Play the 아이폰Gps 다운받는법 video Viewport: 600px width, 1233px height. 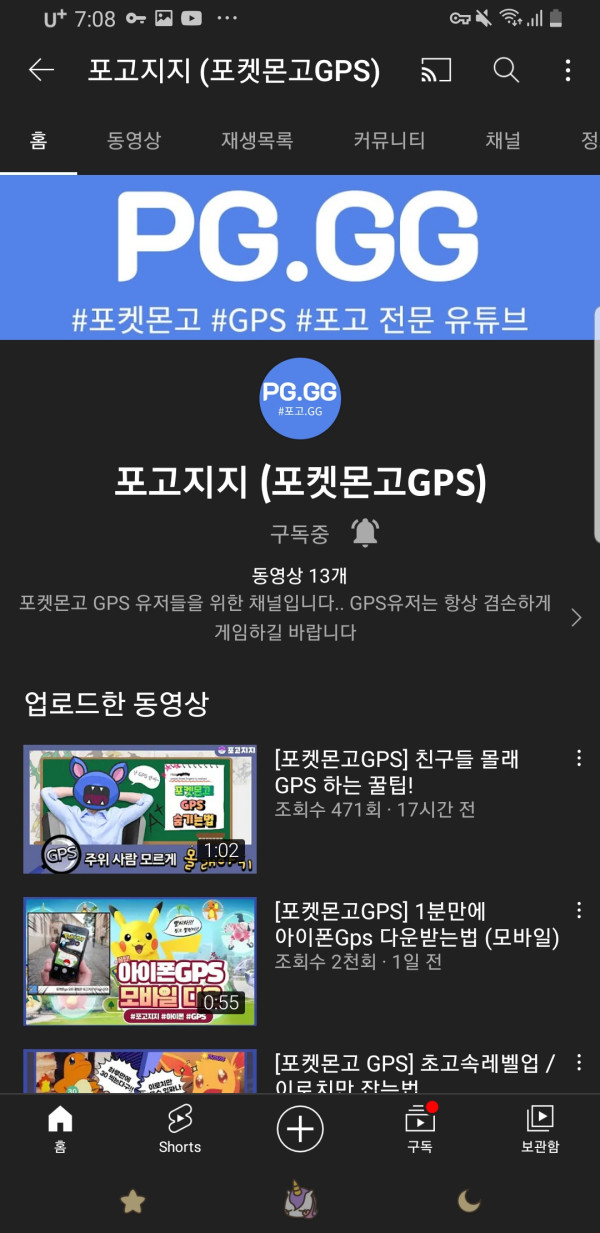click(140, 961)
